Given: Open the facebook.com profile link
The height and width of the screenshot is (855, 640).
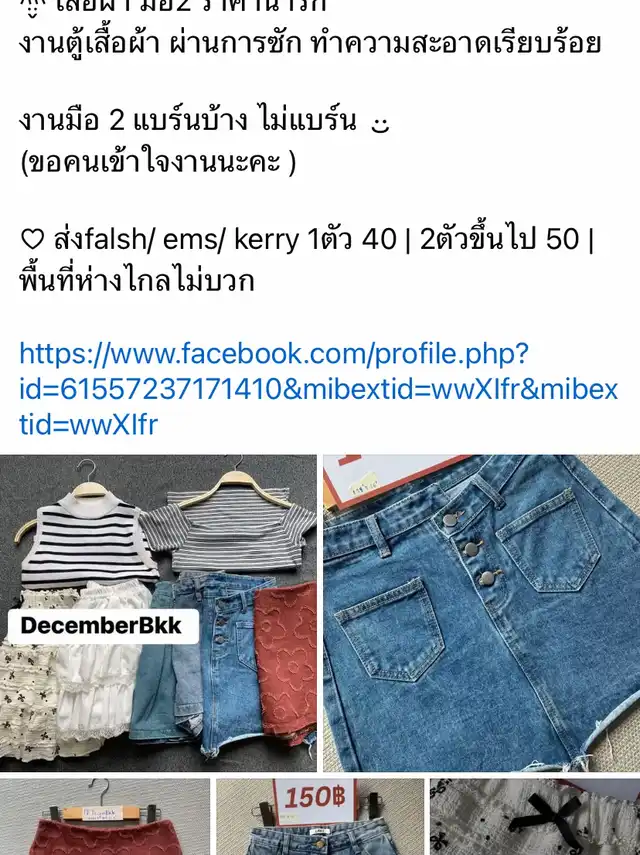Looking at the screenshot, I should [318, 389].
